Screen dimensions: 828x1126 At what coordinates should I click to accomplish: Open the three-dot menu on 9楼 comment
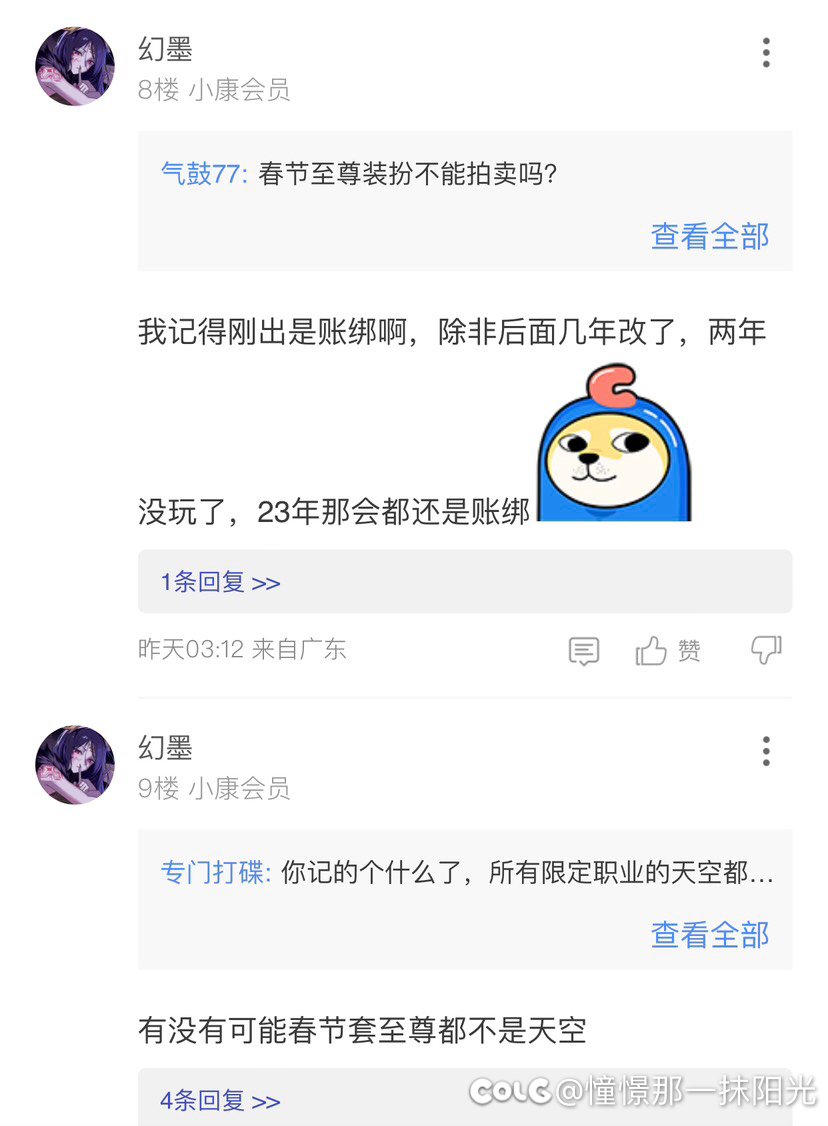(x=765, y=751)
